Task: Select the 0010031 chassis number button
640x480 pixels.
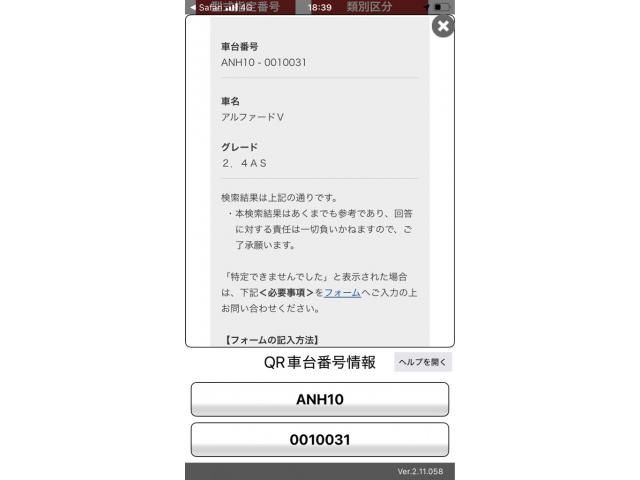Action: [319, 439]
